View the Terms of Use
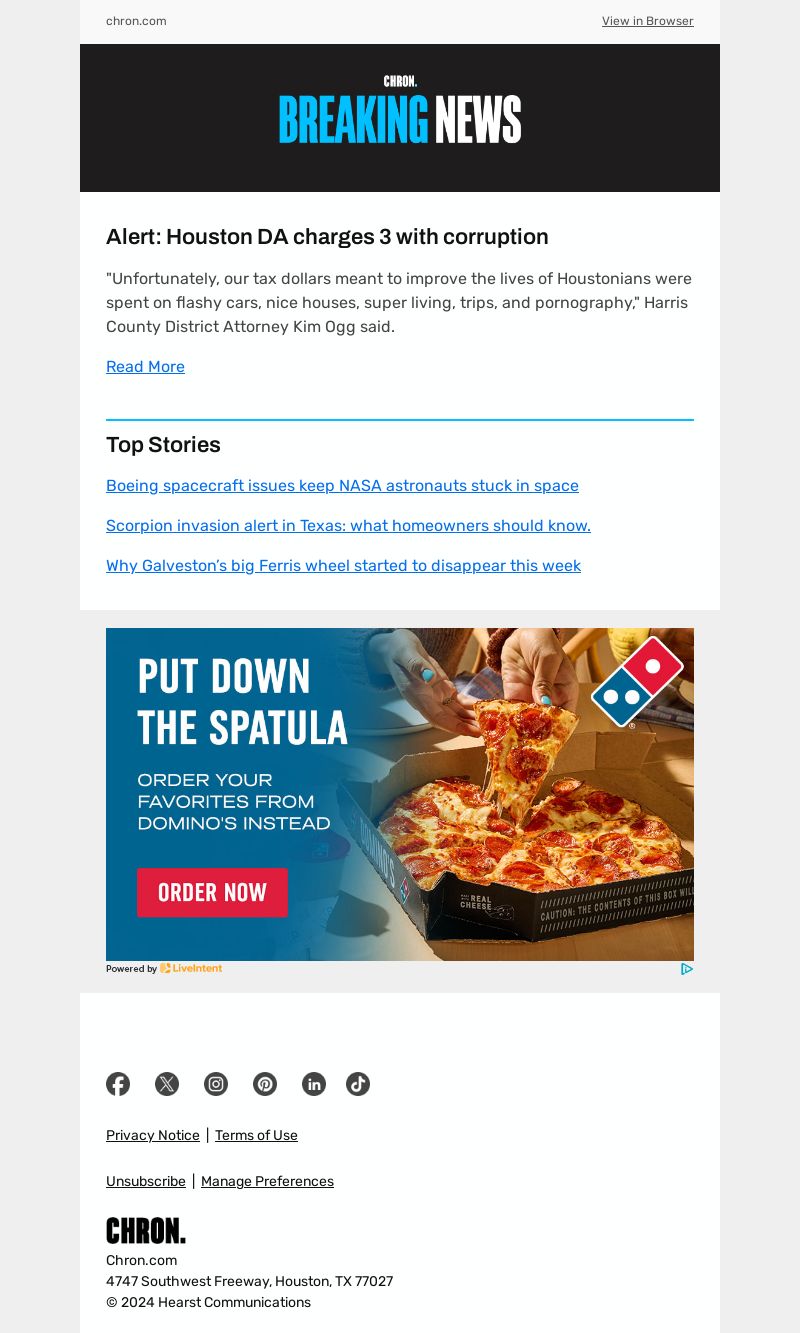Image resolution: width=800 pixels, height=1333 pixels. (256, 1135)
